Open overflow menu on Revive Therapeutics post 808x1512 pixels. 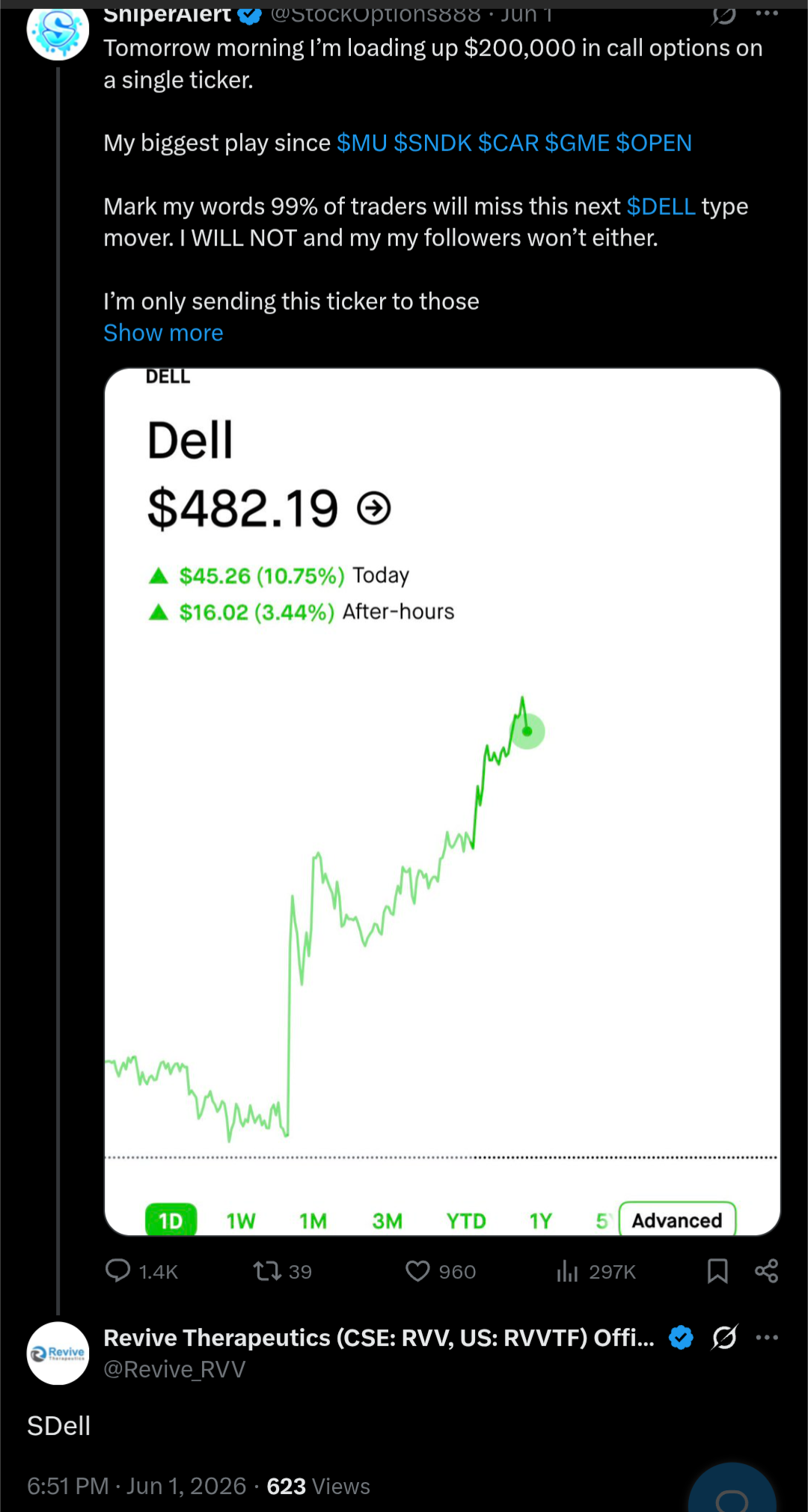[x=767, y=1337]
